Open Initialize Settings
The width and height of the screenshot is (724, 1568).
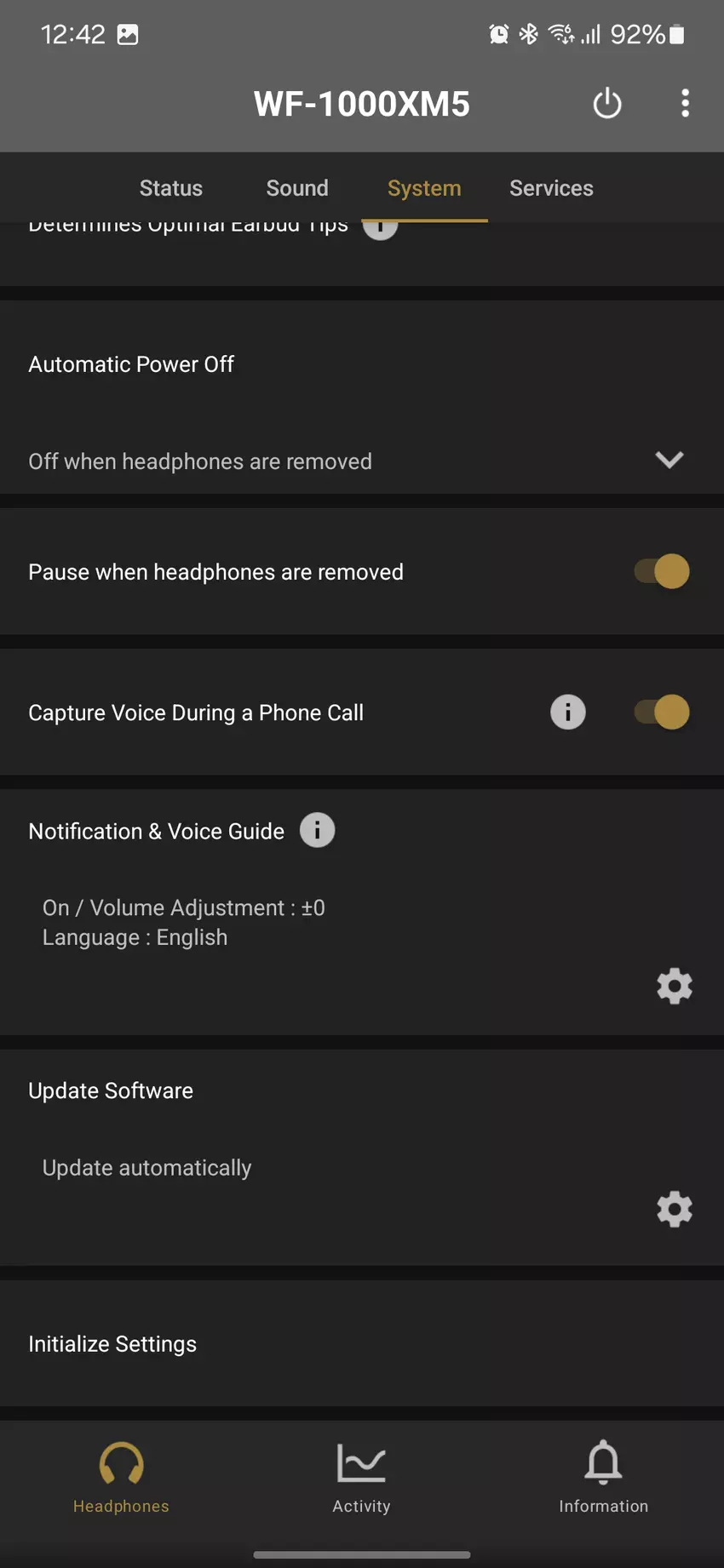(x=112, y=1344)
